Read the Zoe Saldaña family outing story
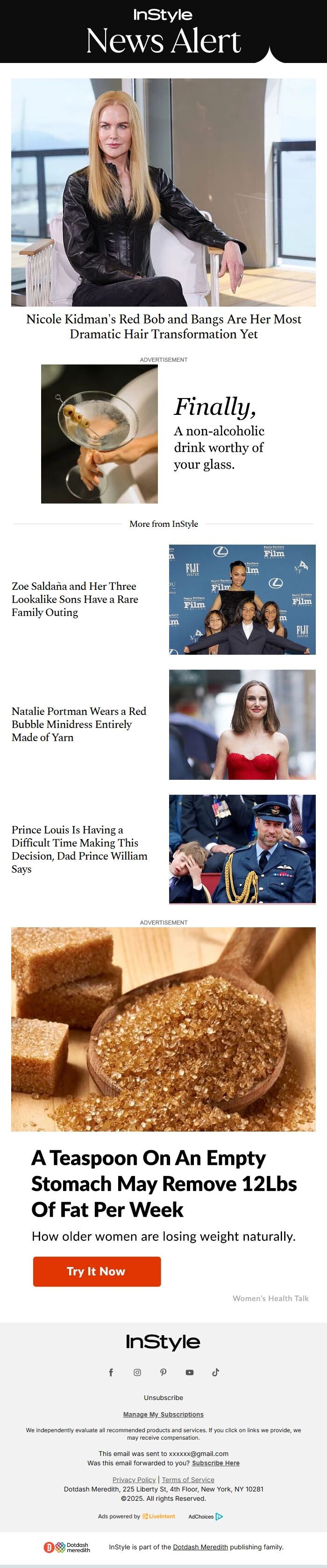 click(75, 599)
